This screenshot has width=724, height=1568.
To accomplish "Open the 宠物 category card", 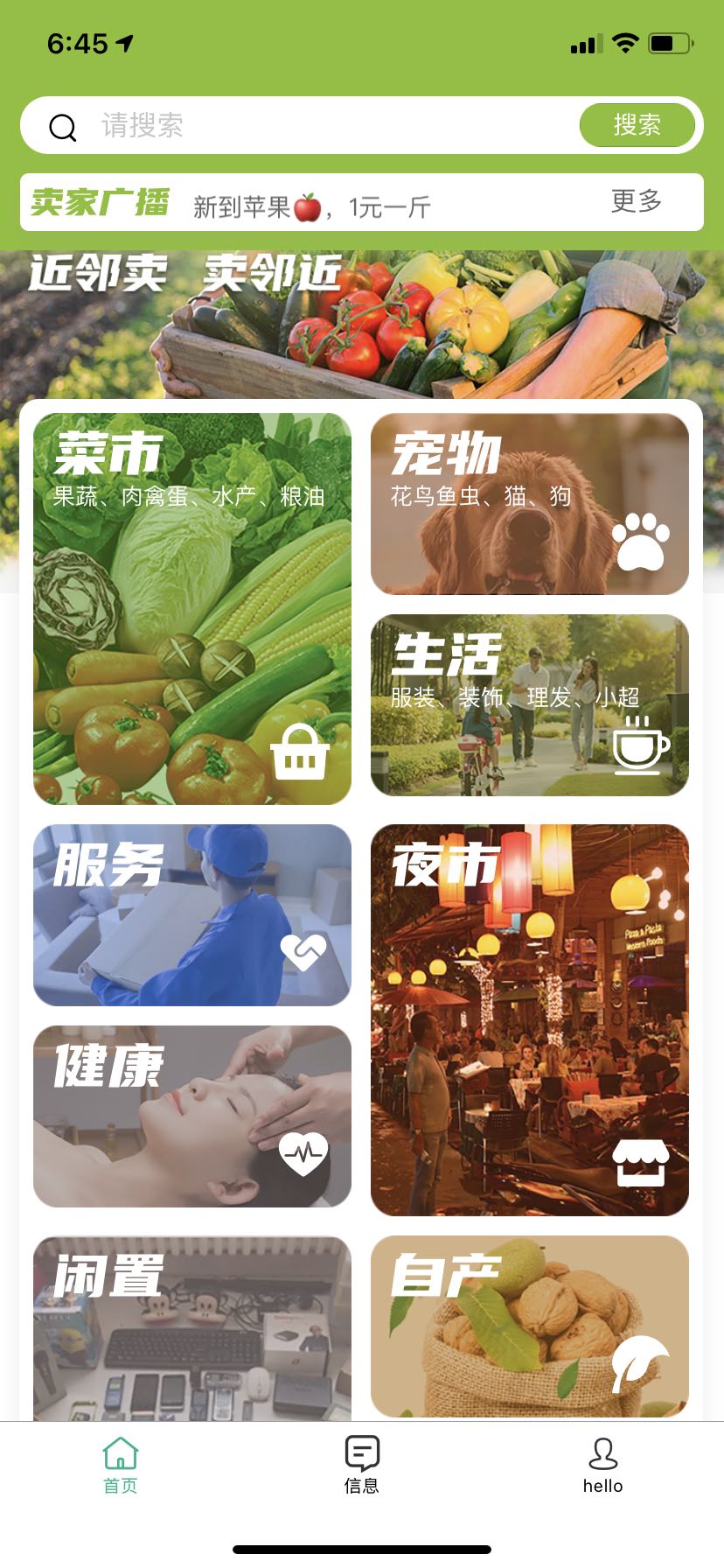I will tap(530, 504).
